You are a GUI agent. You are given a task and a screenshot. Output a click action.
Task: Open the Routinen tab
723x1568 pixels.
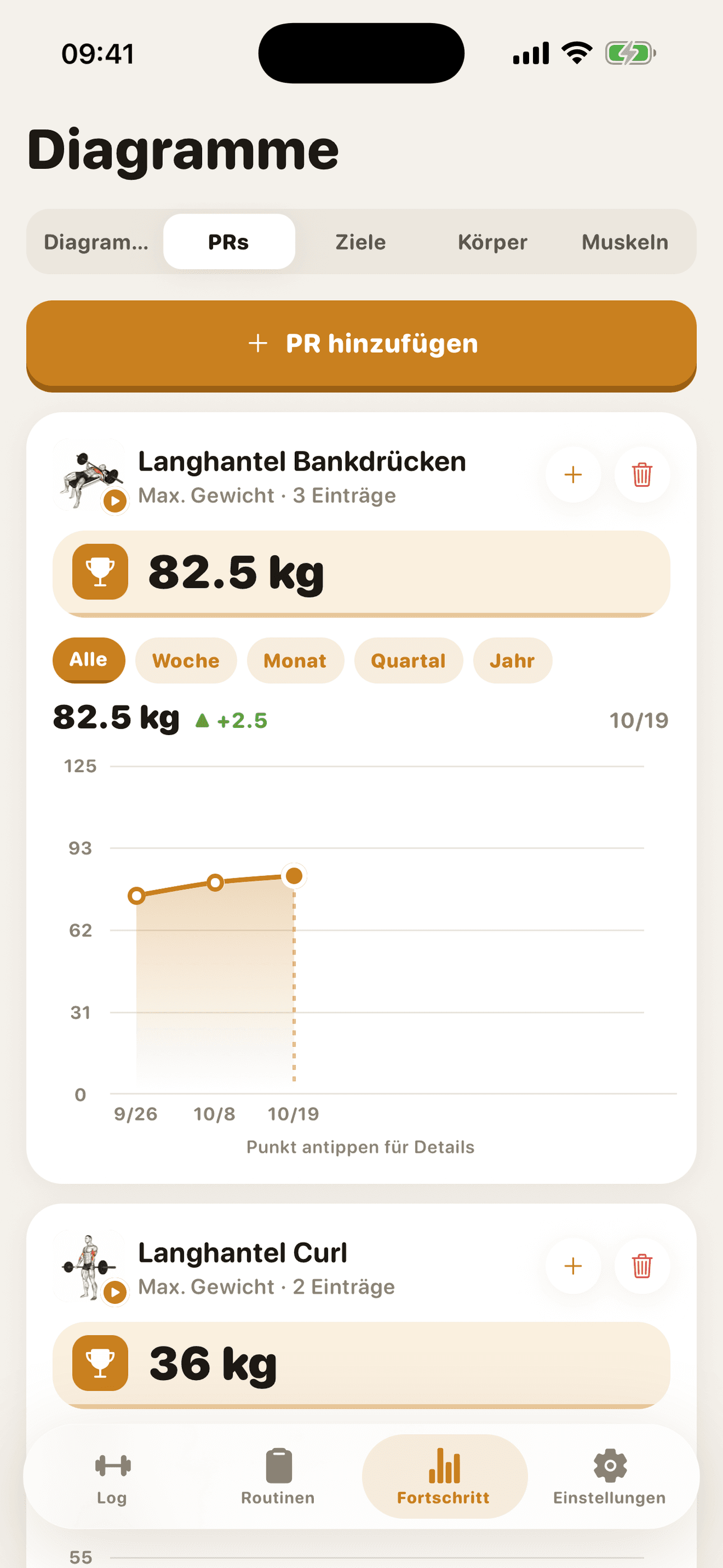278,1477
